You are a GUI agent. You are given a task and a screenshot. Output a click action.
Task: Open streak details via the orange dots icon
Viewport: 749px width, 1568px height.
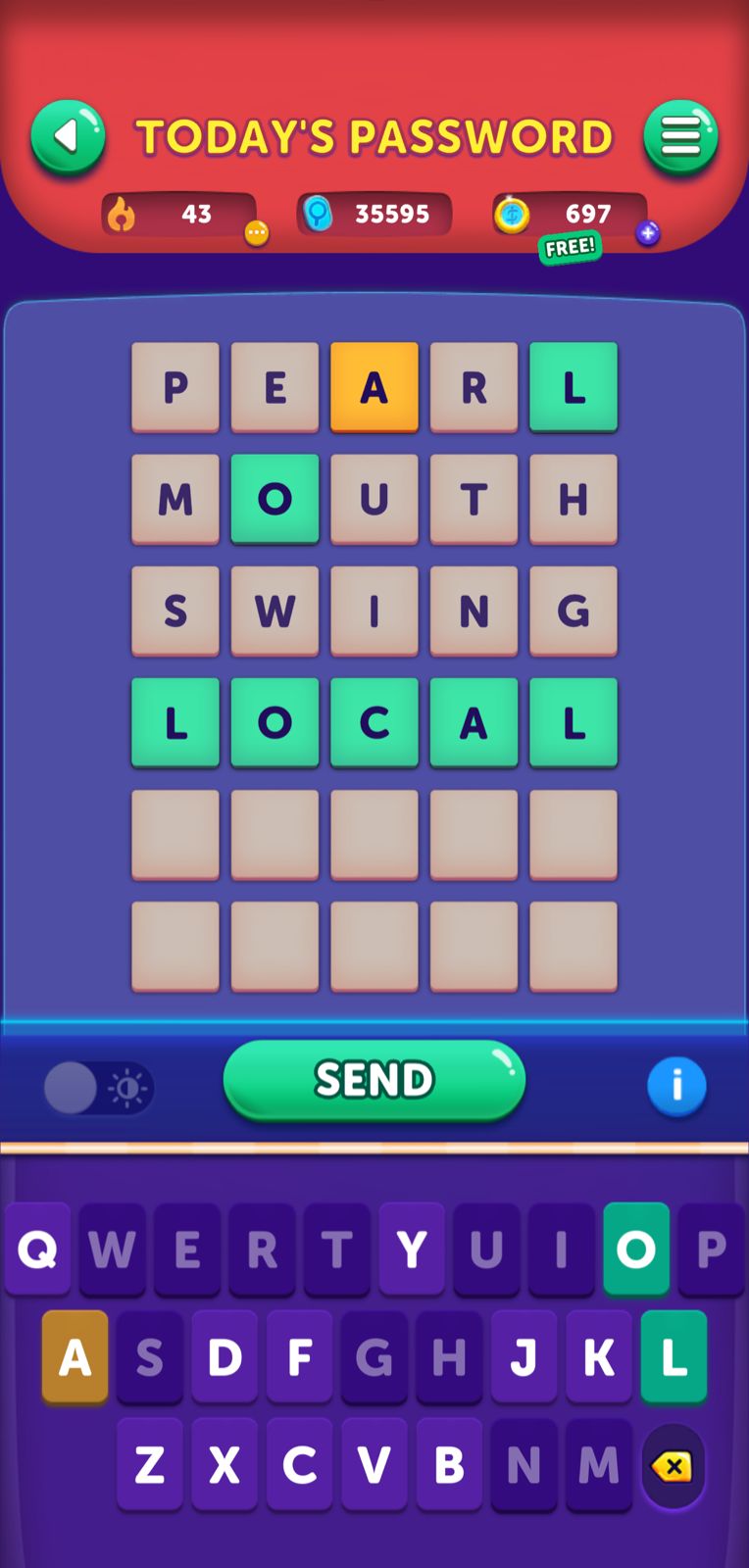coord(256,233)
